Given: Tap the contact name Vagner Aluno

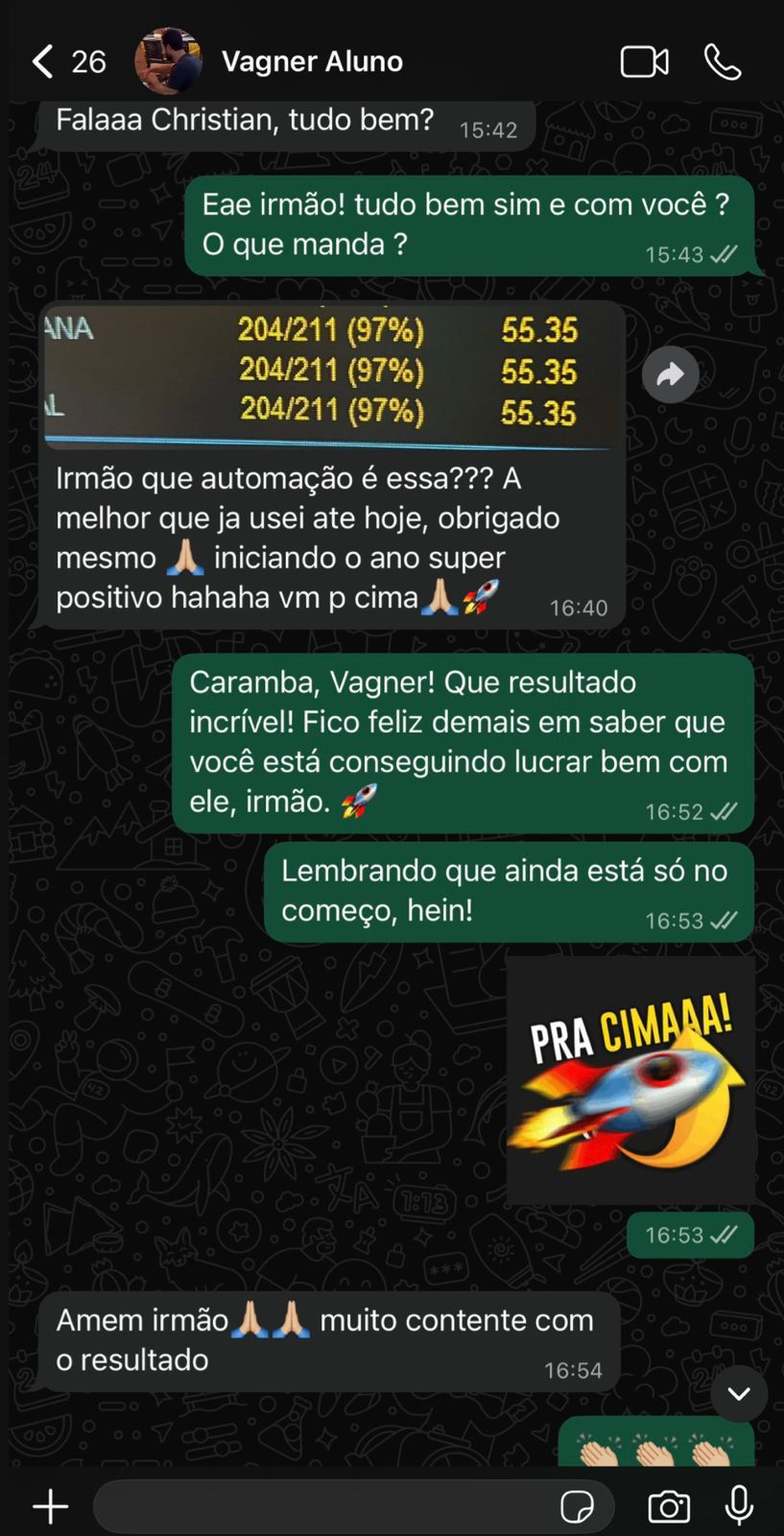Looking at the screenshot, I should (311, 60).
